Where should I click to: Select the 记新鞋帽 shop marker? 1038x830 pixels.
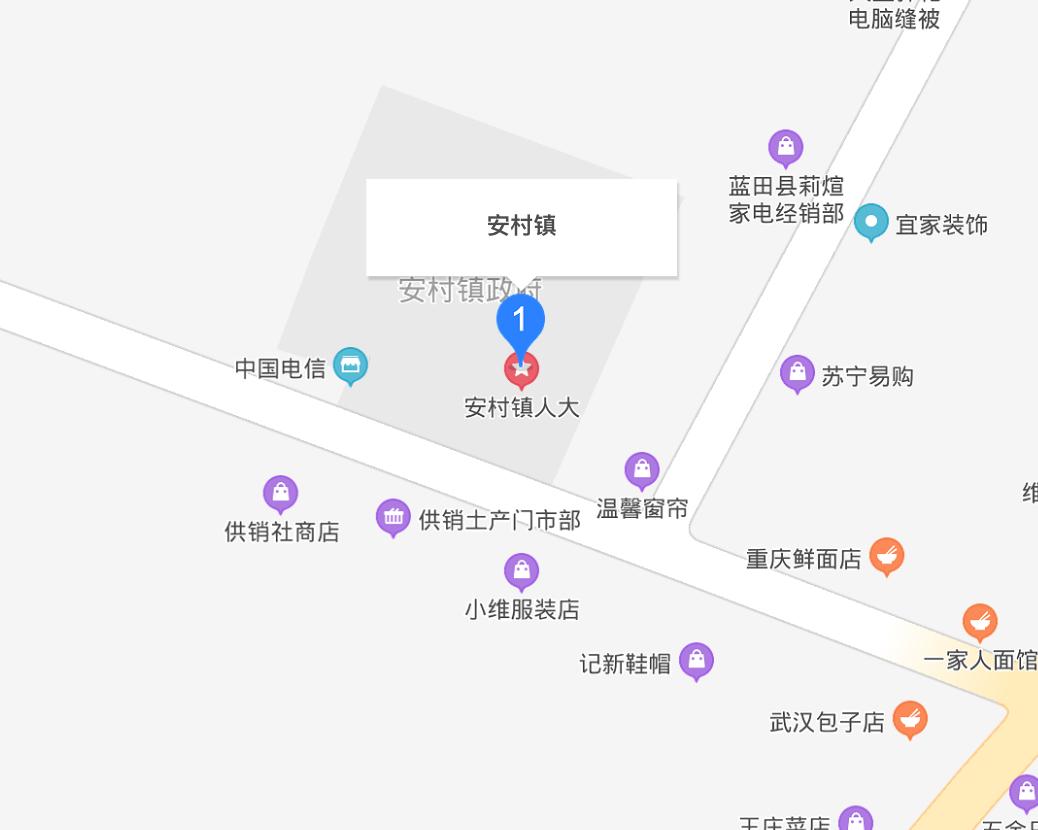(x=696, y=660)
